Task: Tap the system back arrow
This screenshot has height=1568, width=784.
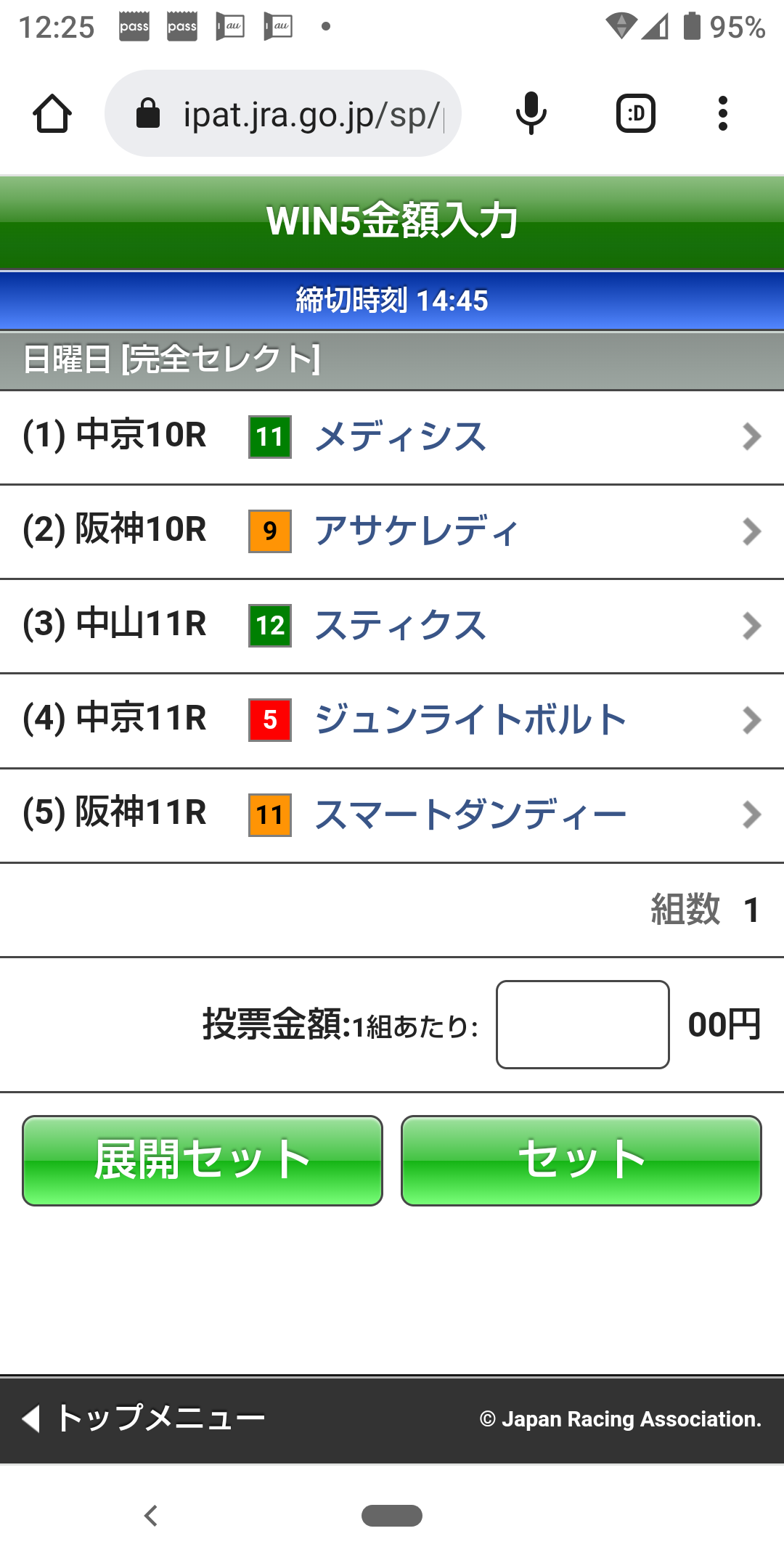Action: pos(151,1516)
